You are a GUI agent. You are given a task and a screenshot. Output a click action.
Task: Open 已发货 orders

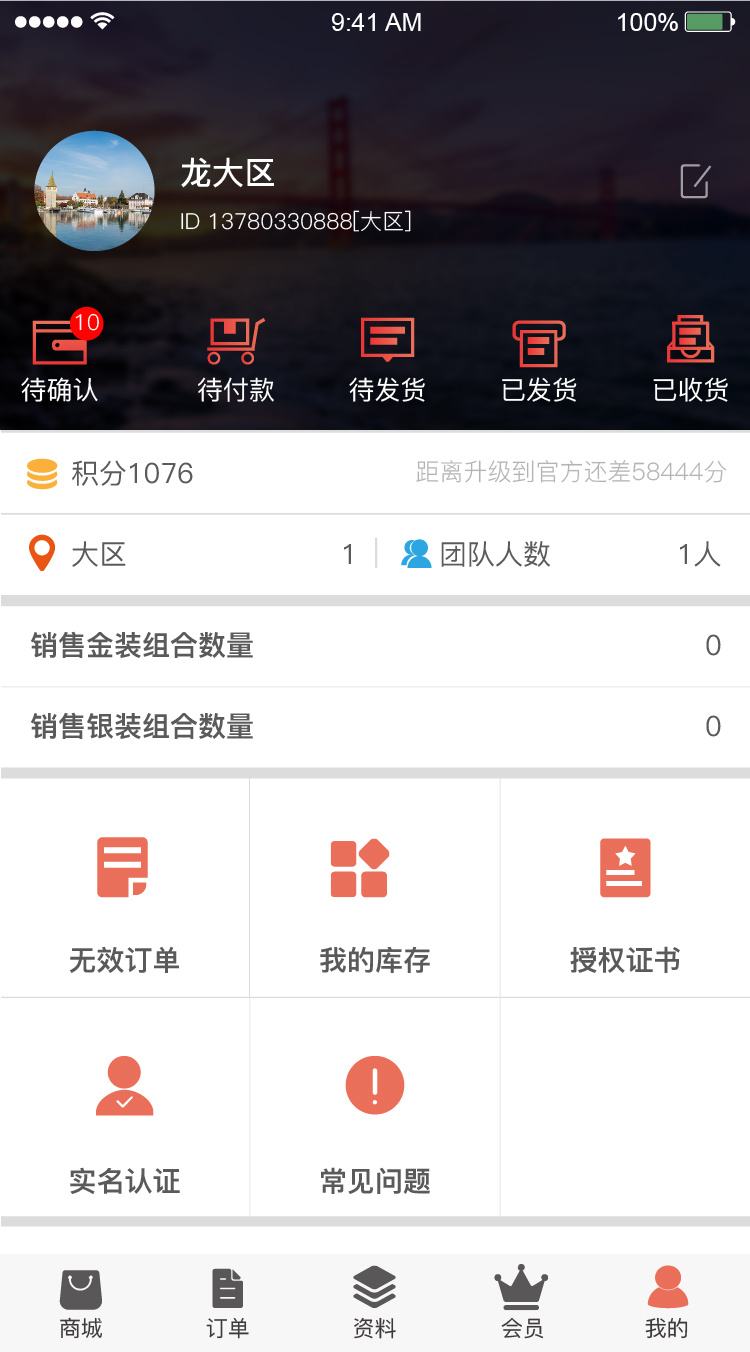539,358
